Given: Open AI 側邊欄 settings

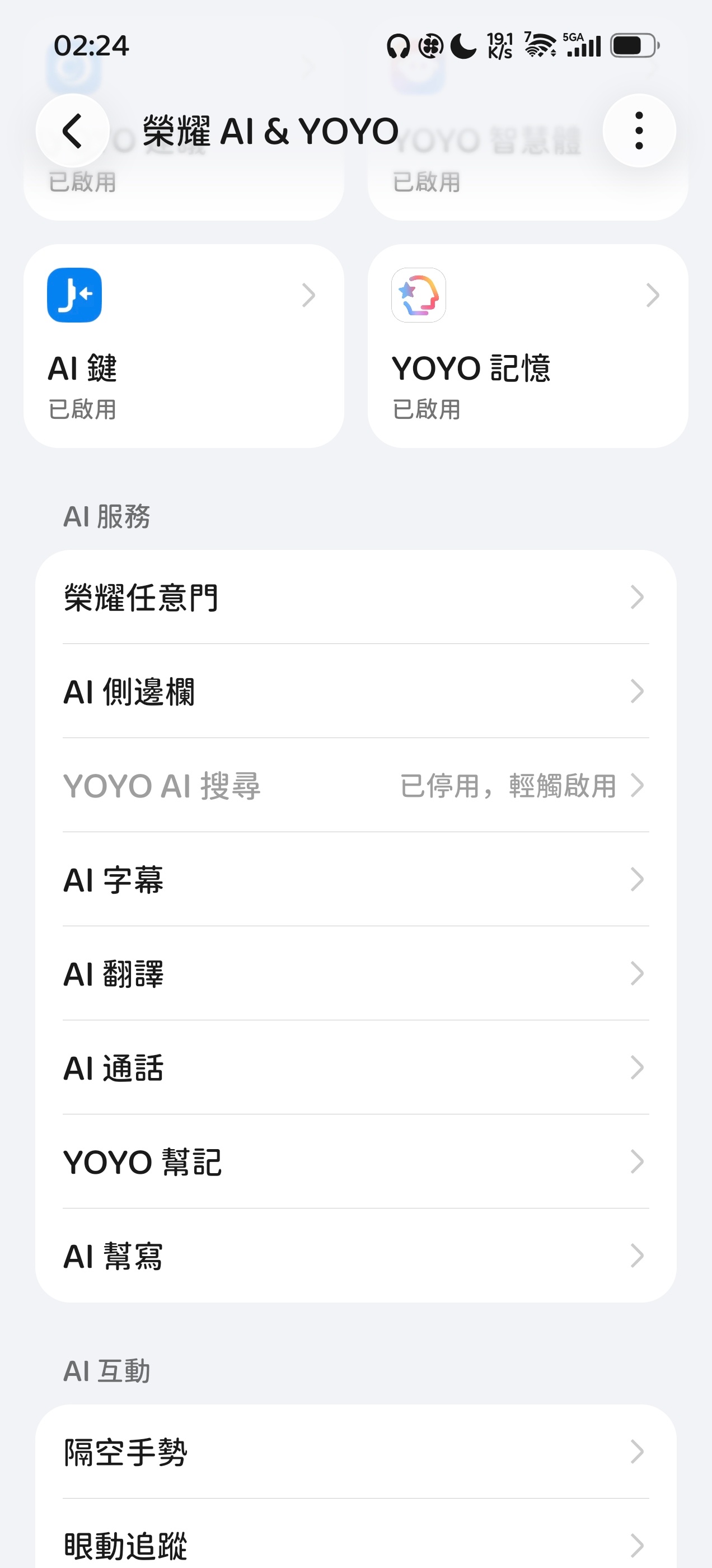Looking at the screenshot, I should pos(356,692).
